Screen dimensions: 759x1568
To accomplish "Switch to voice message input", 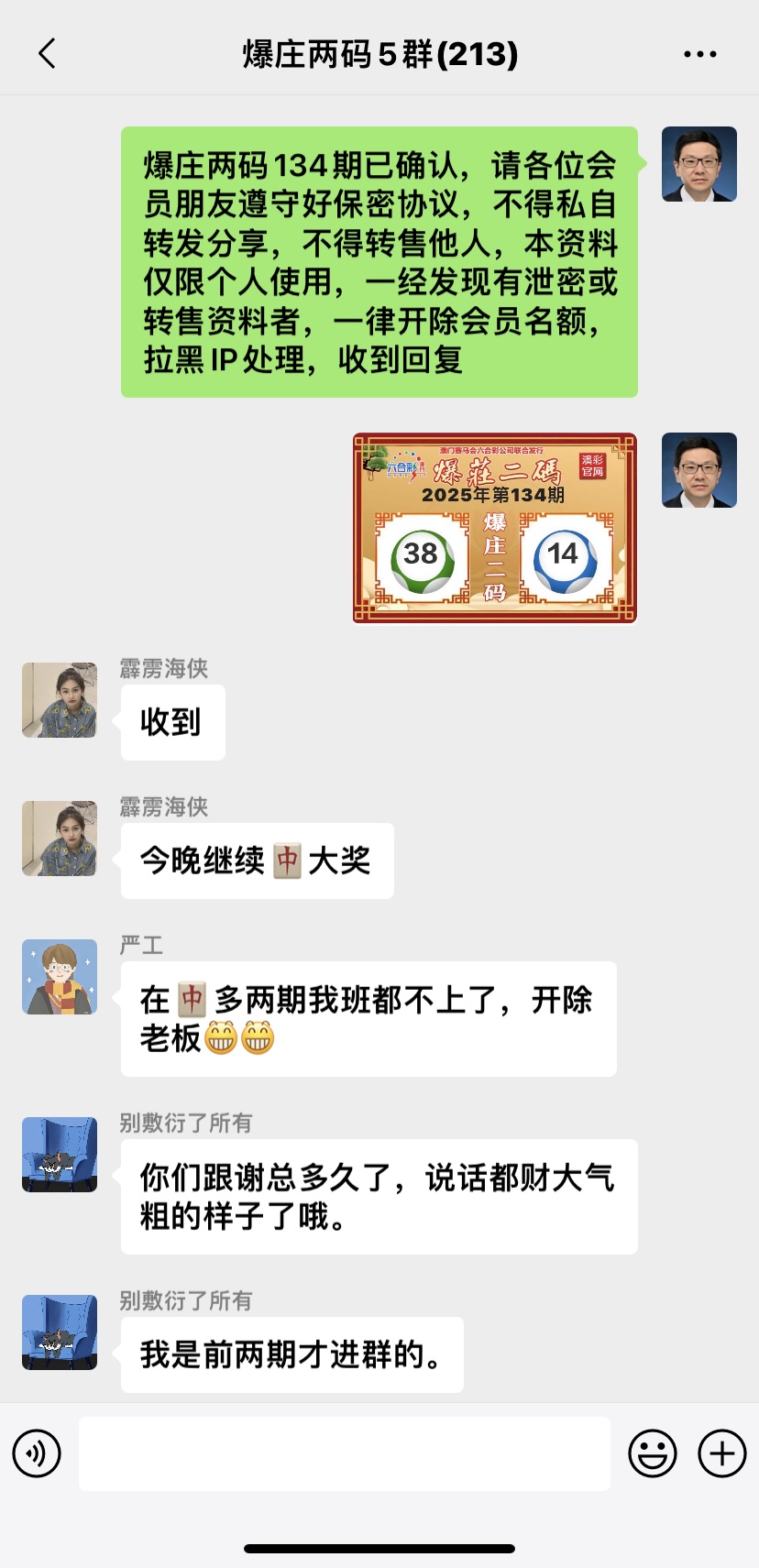I will 37,1453.
